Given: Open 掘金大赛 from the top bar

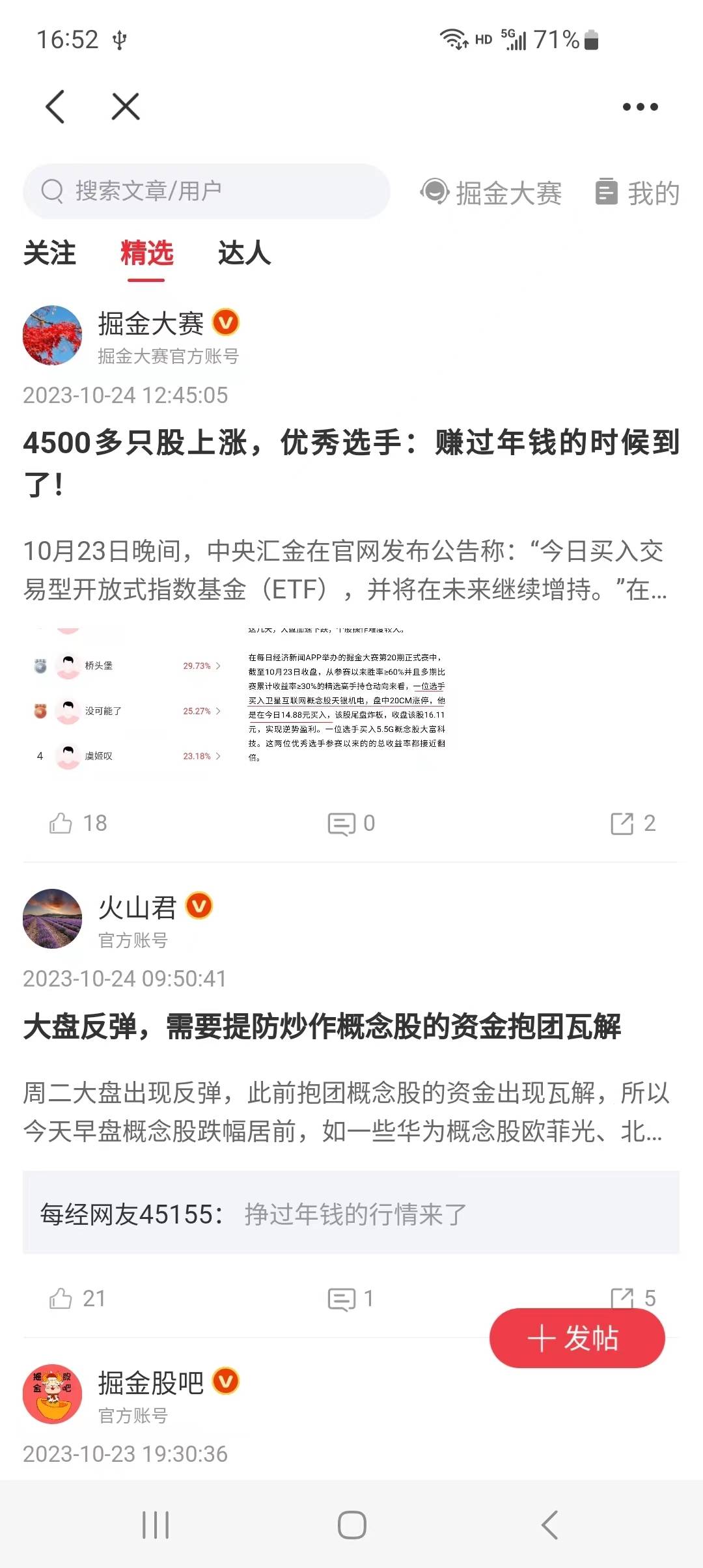Looking at the screenshot, I should [491, 193].
